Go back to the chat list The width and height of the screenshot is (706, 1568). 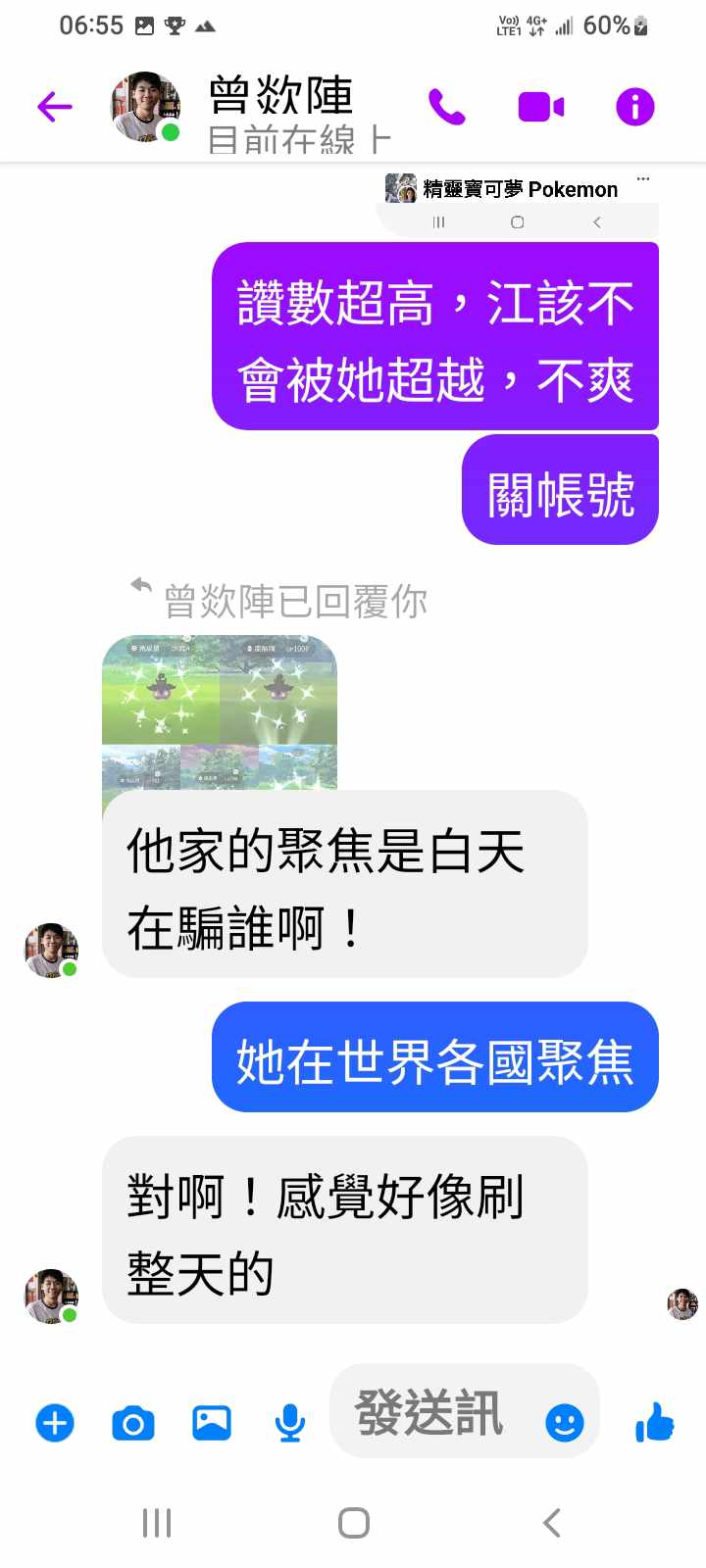click(x=55, y=106)
